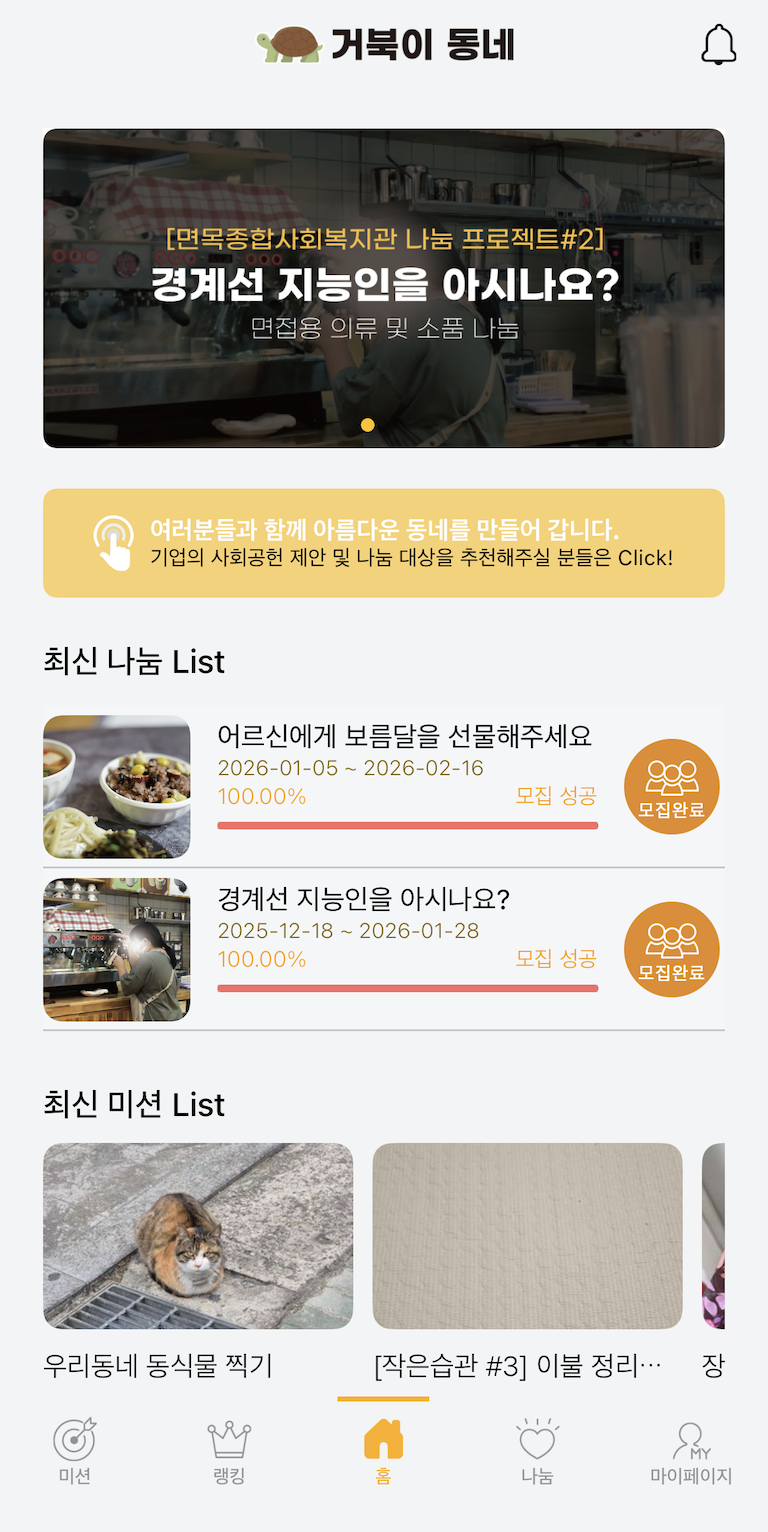Click the progress bar of the 보름달 listing
Viewport: 768px width, 1532px height.
[x=407, y=823]
